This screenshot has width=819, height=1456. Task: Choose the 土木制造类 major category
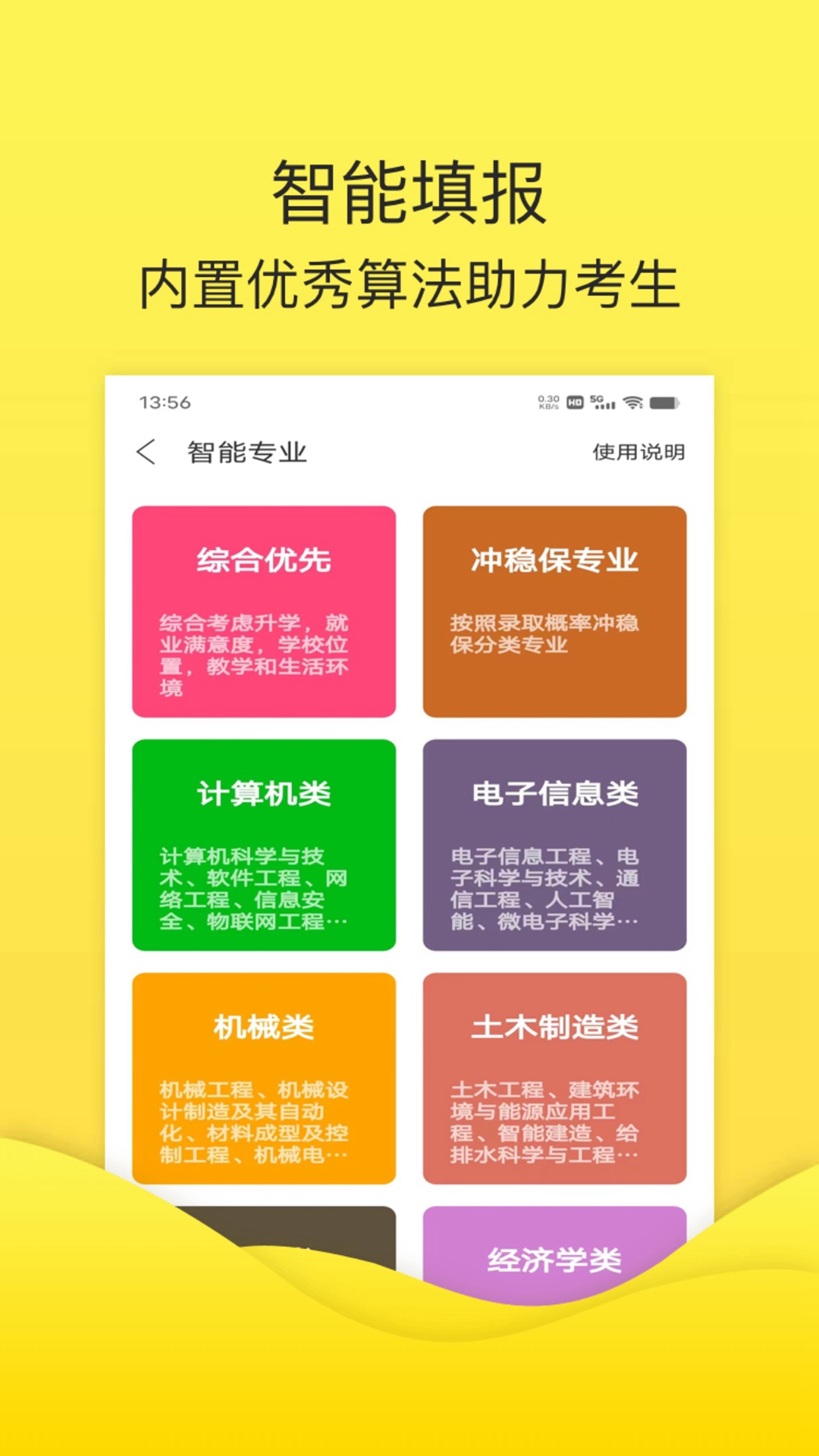[x=554, y=1081]
